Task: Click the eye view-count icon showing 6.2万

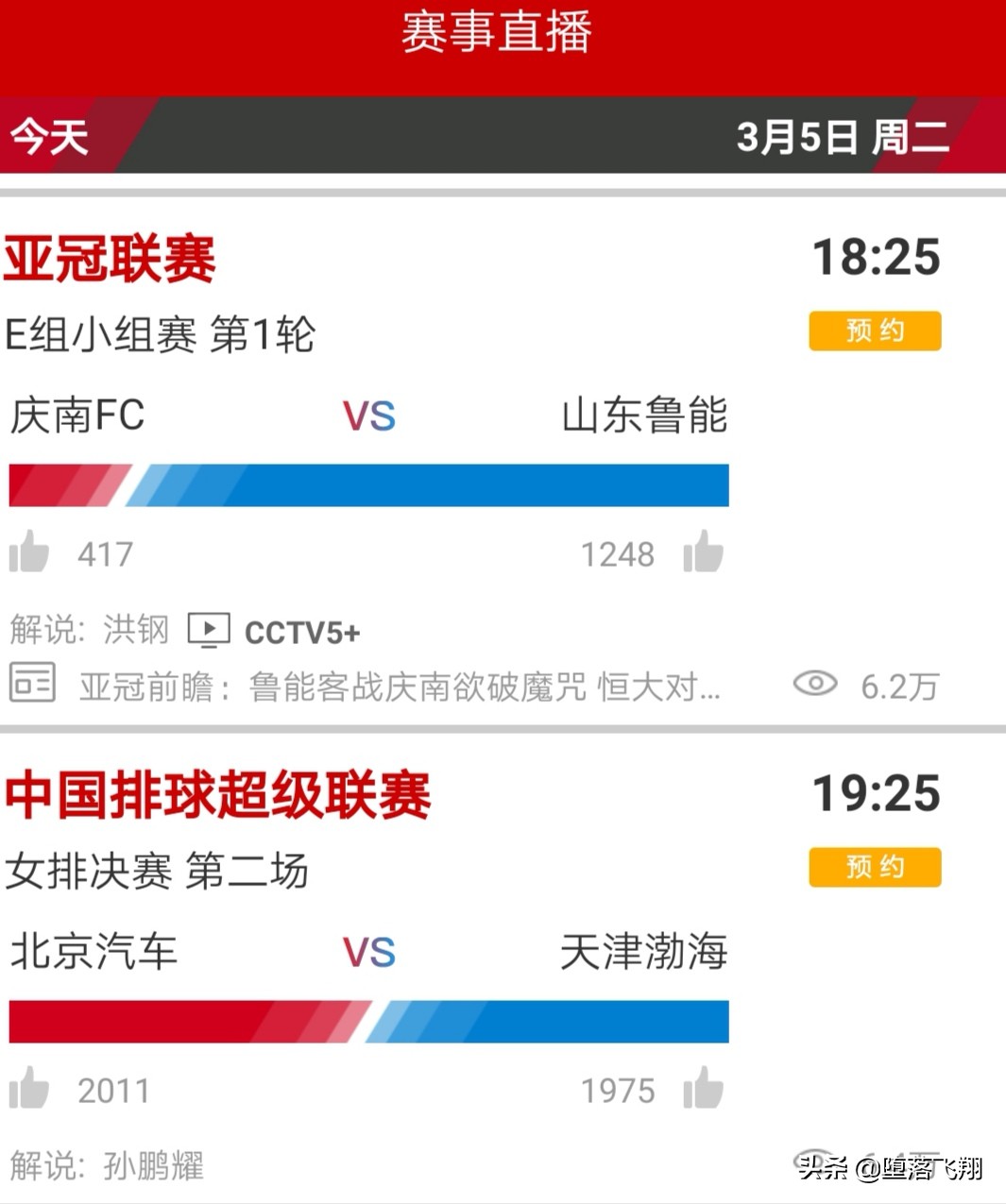Action: [x=814, y=684]
